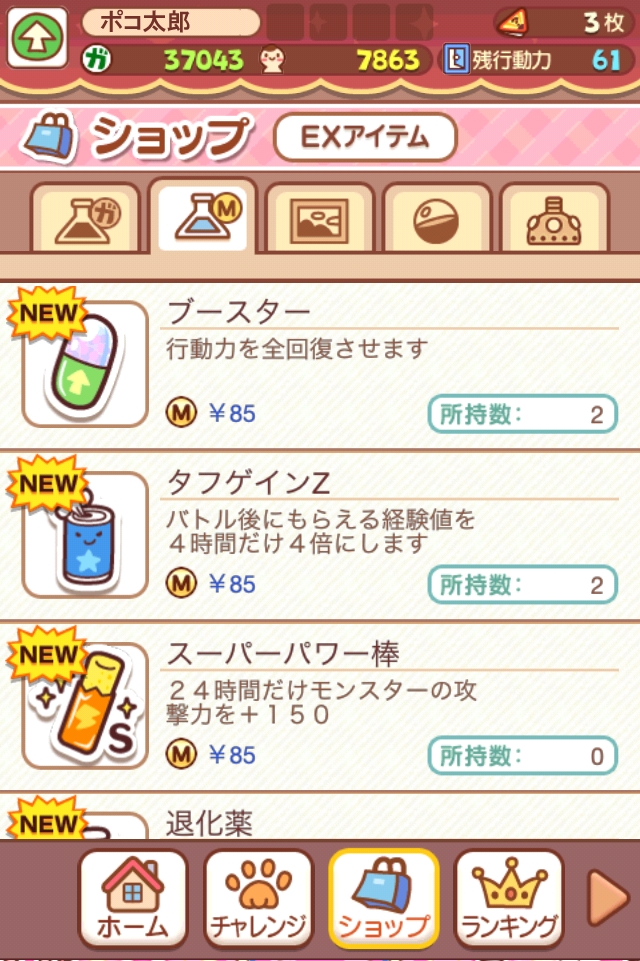This screenshot has width=640, height=961.
Task: Select the ブースター item
Action: [320, 366]
